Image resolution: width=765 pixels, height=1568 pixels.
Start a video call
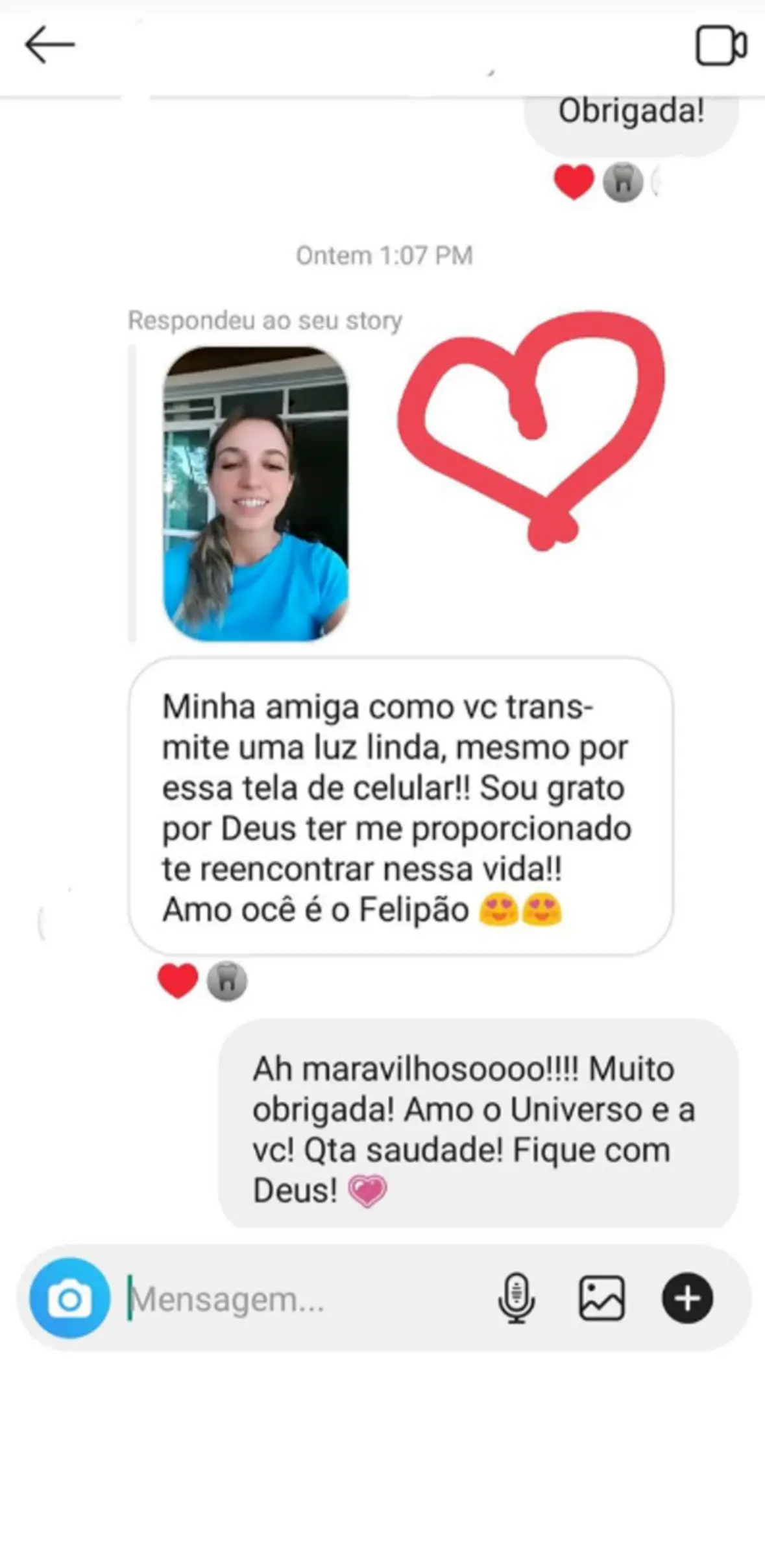click(721, 45)
